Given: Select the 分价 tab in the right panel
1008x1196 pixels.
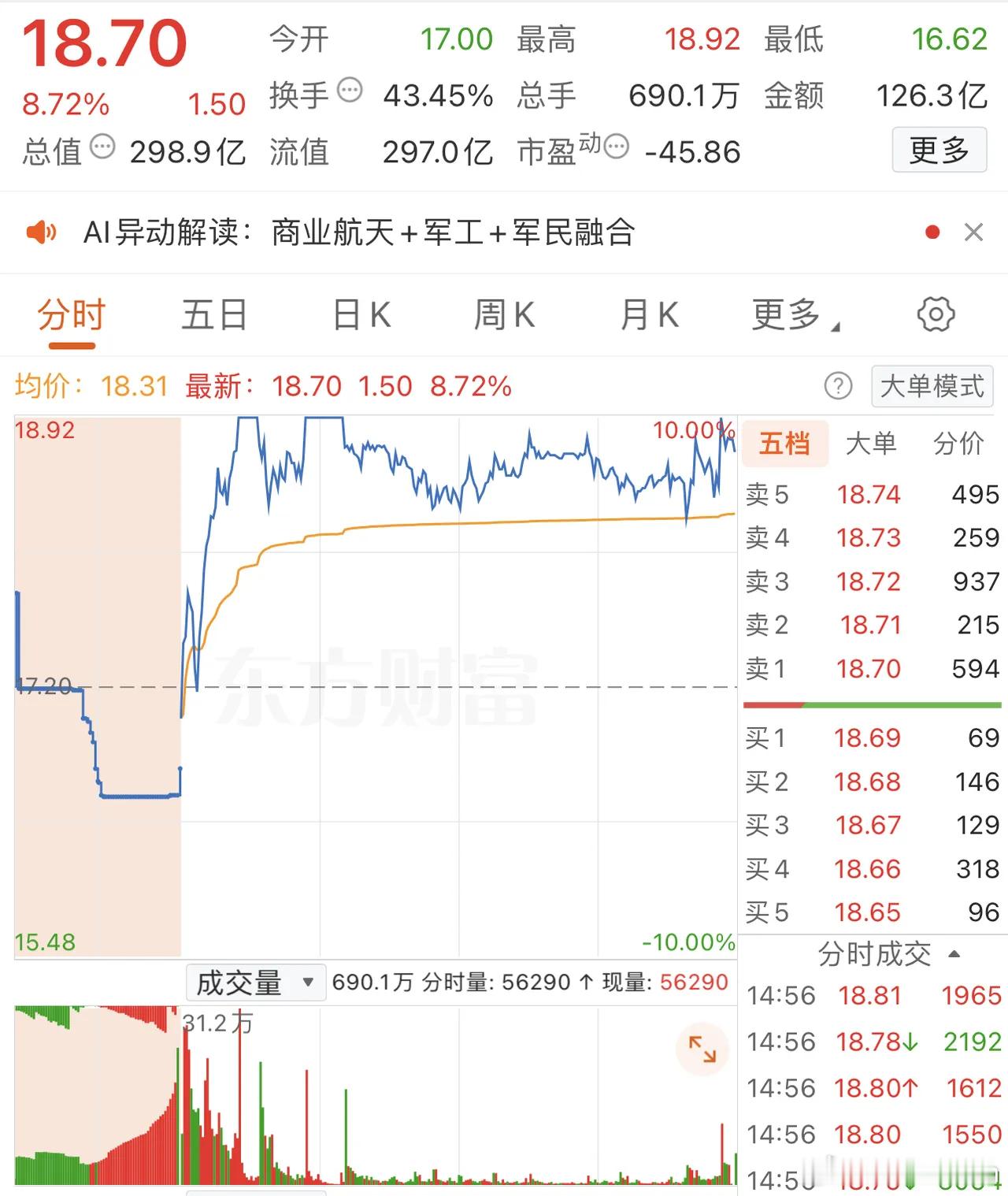Looking at the screenshot, I should pyautogui.click(x=959, y=444).
